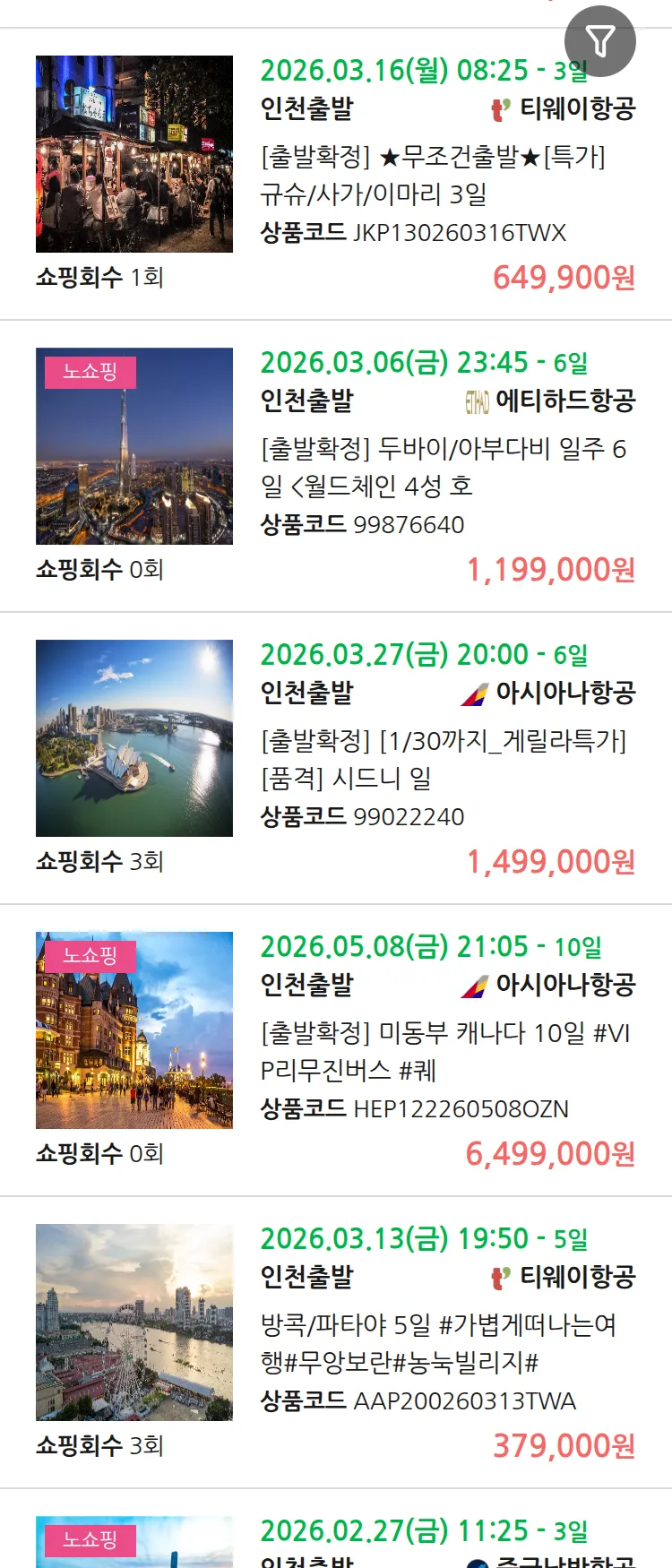Open the 미동부 캐나다 10일 package
Viewport: 672px width, 1568px height.
pos(445,1051)
